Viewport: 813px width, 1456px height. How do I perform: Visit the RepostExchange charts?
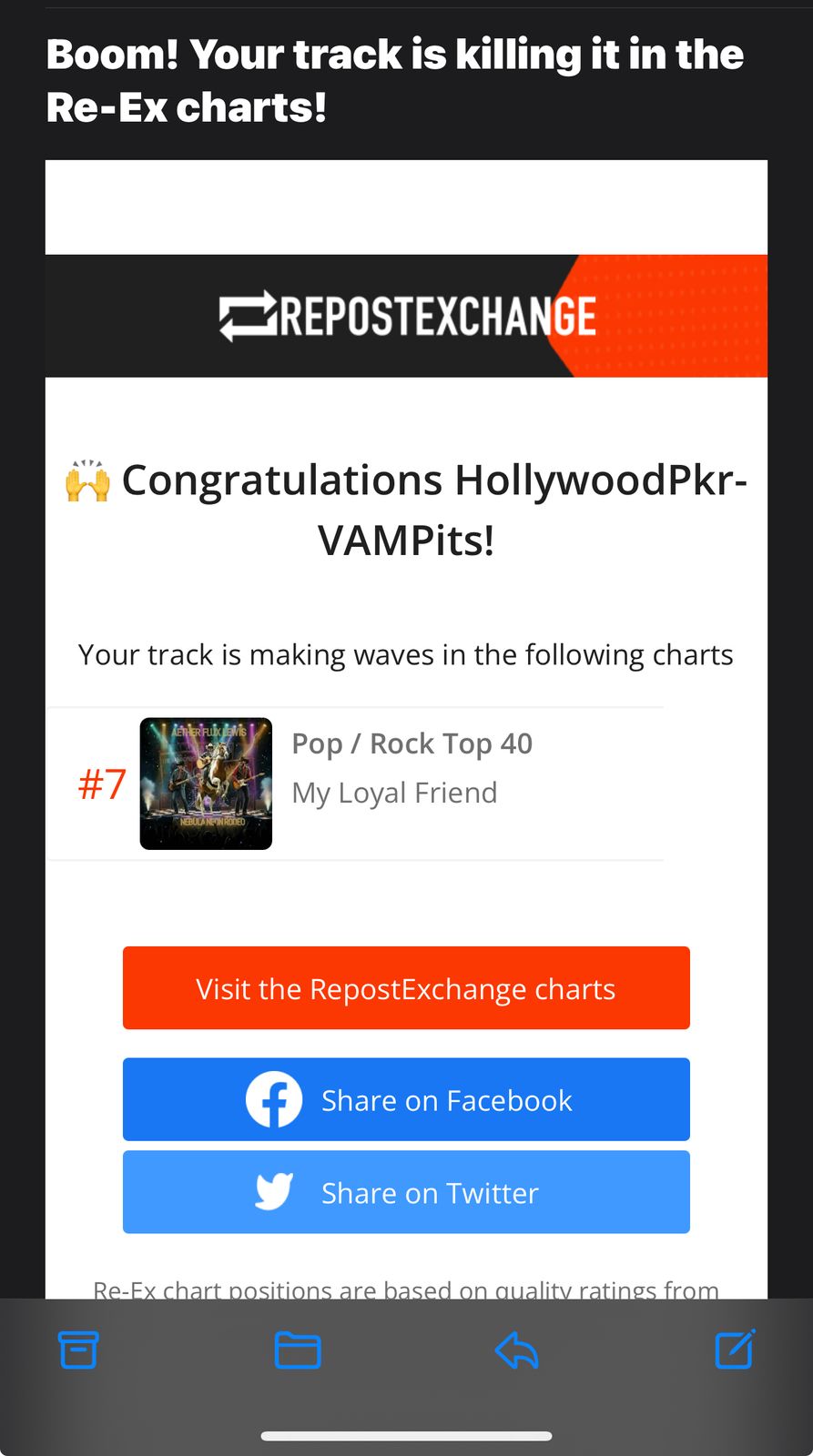pyautogui.click(x=406, y=988)
